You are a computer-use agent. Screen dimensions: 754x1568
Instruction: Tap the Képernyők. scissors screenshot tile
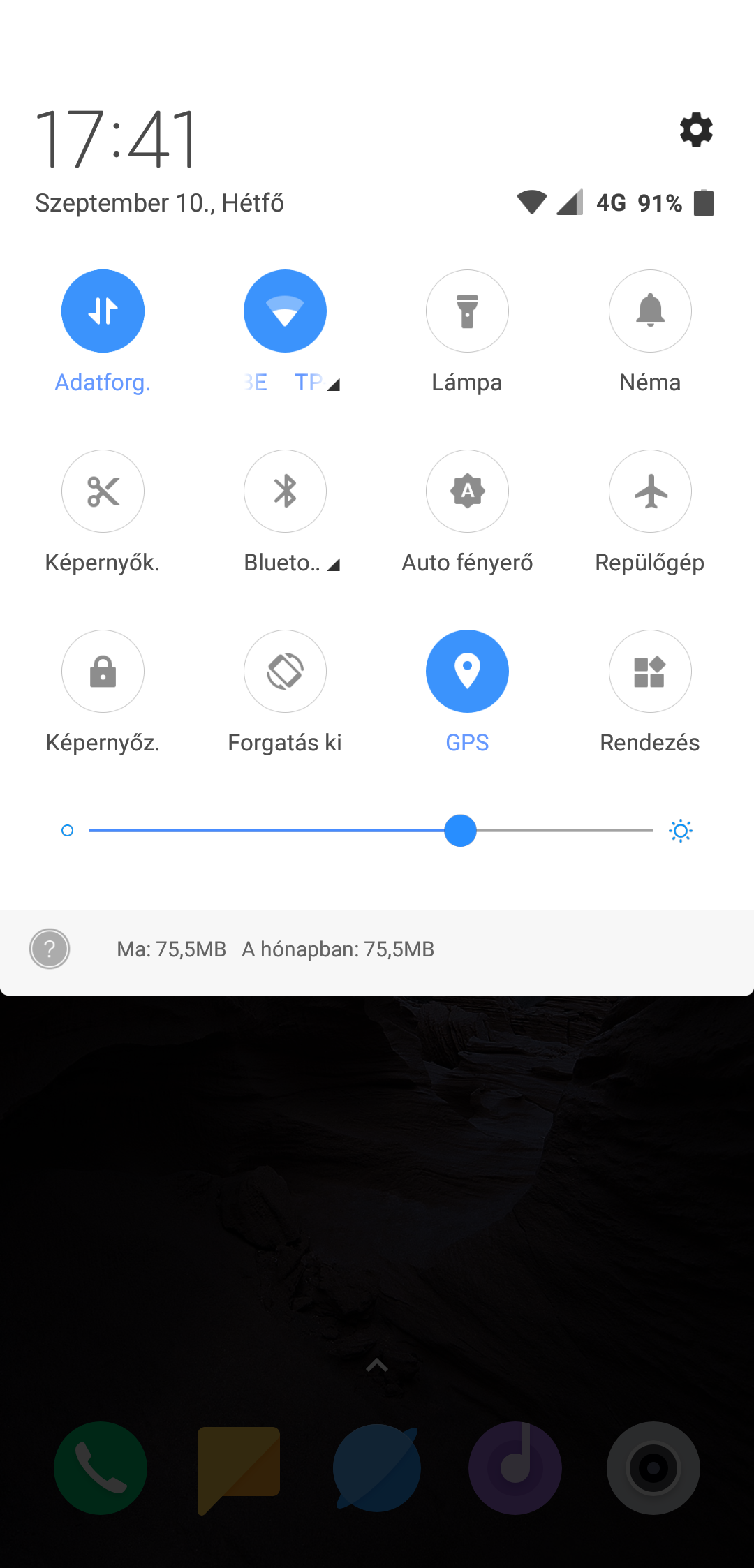(103, 491)
